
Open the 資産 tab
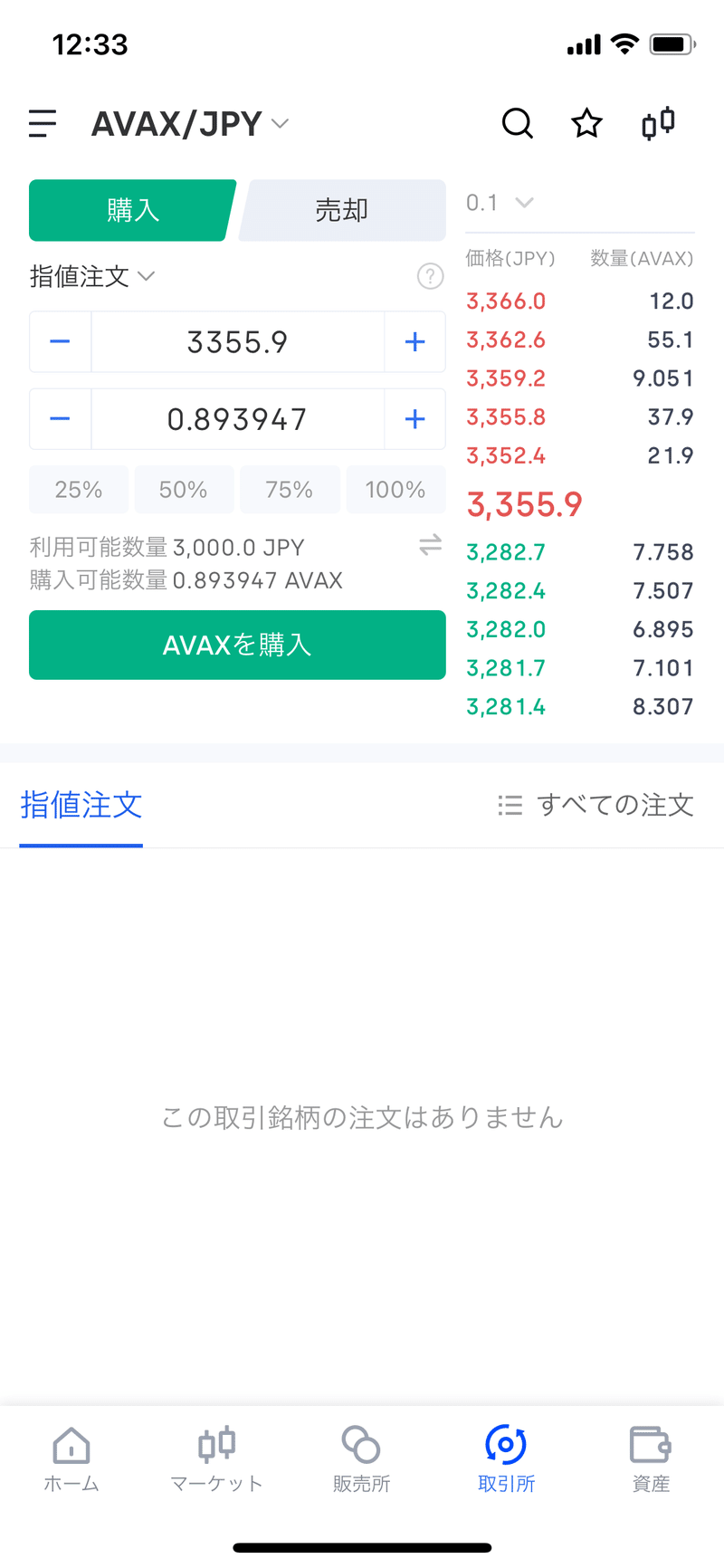651,1458
